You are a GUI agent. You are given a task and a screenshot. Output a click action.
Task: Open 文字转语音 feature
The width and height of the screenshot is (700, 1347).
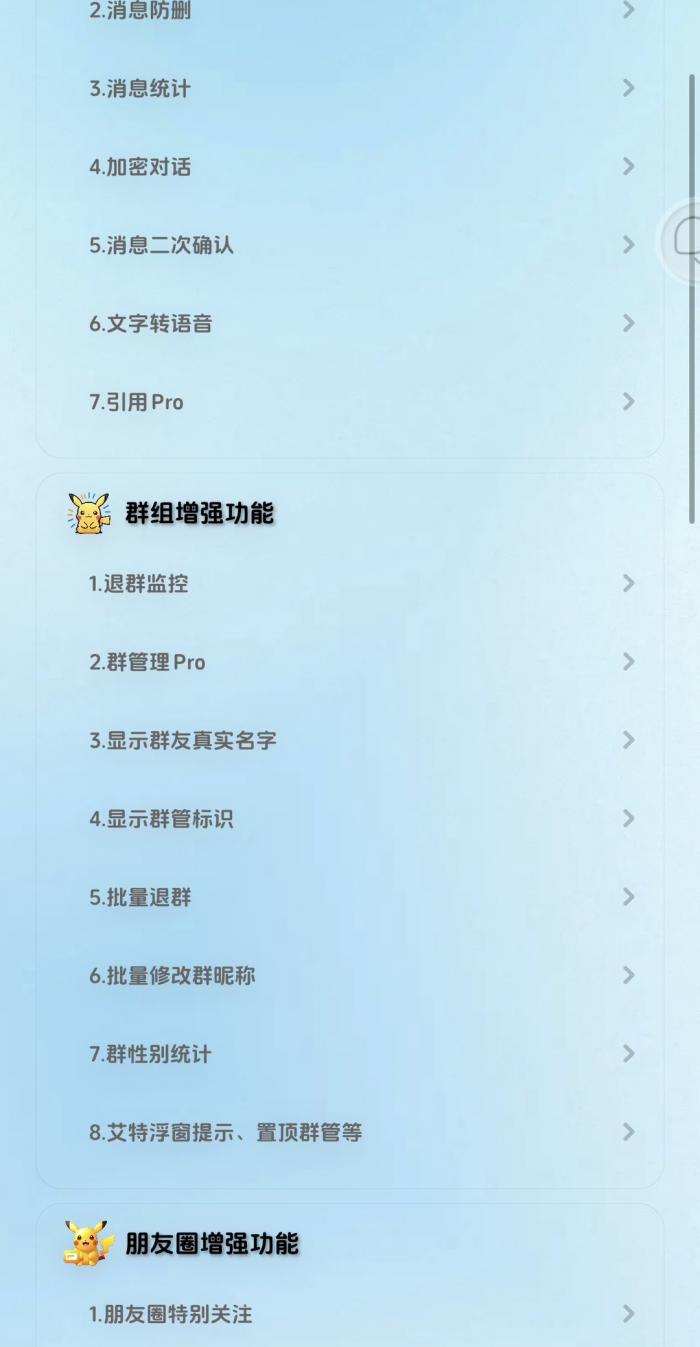point(350,323)
